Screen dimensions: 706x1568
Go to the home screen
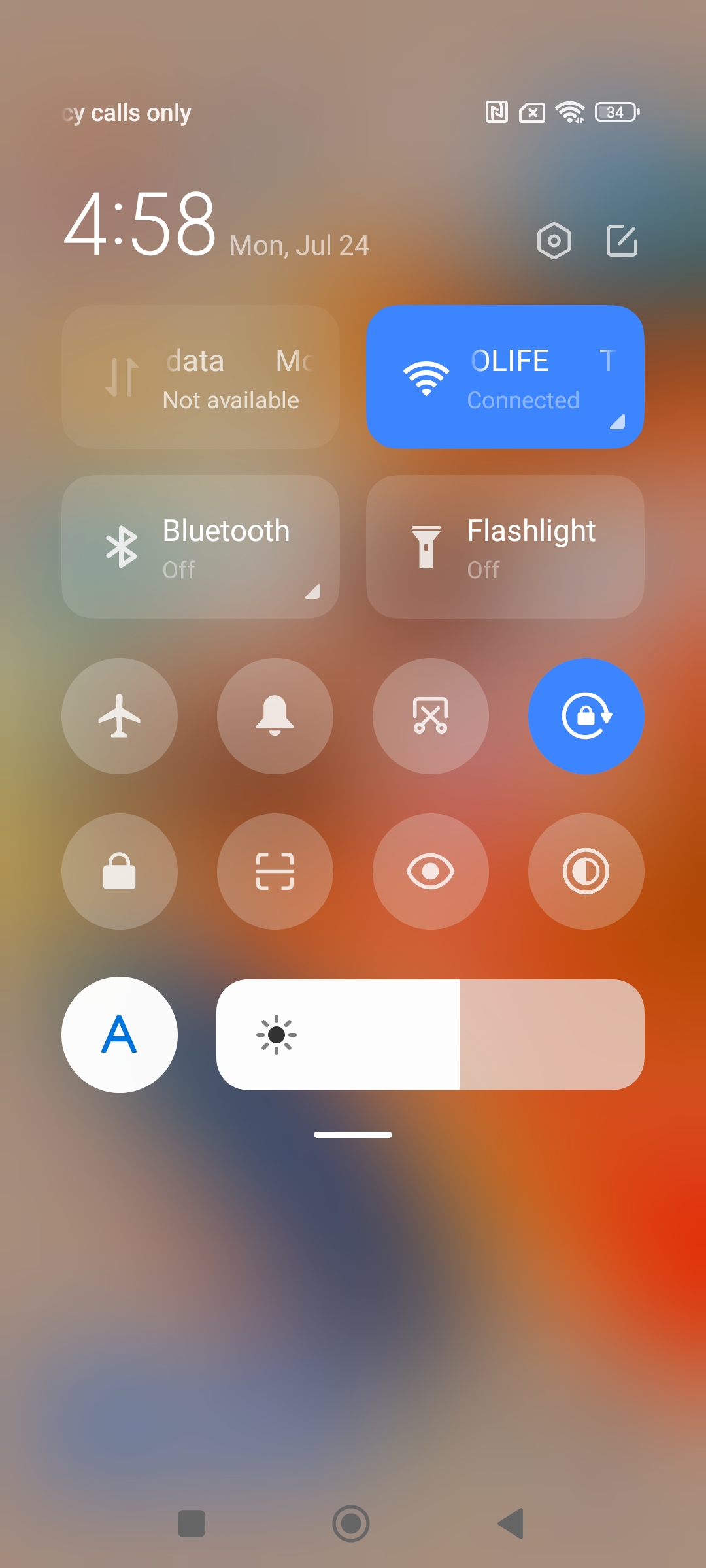pos(351,1524)
